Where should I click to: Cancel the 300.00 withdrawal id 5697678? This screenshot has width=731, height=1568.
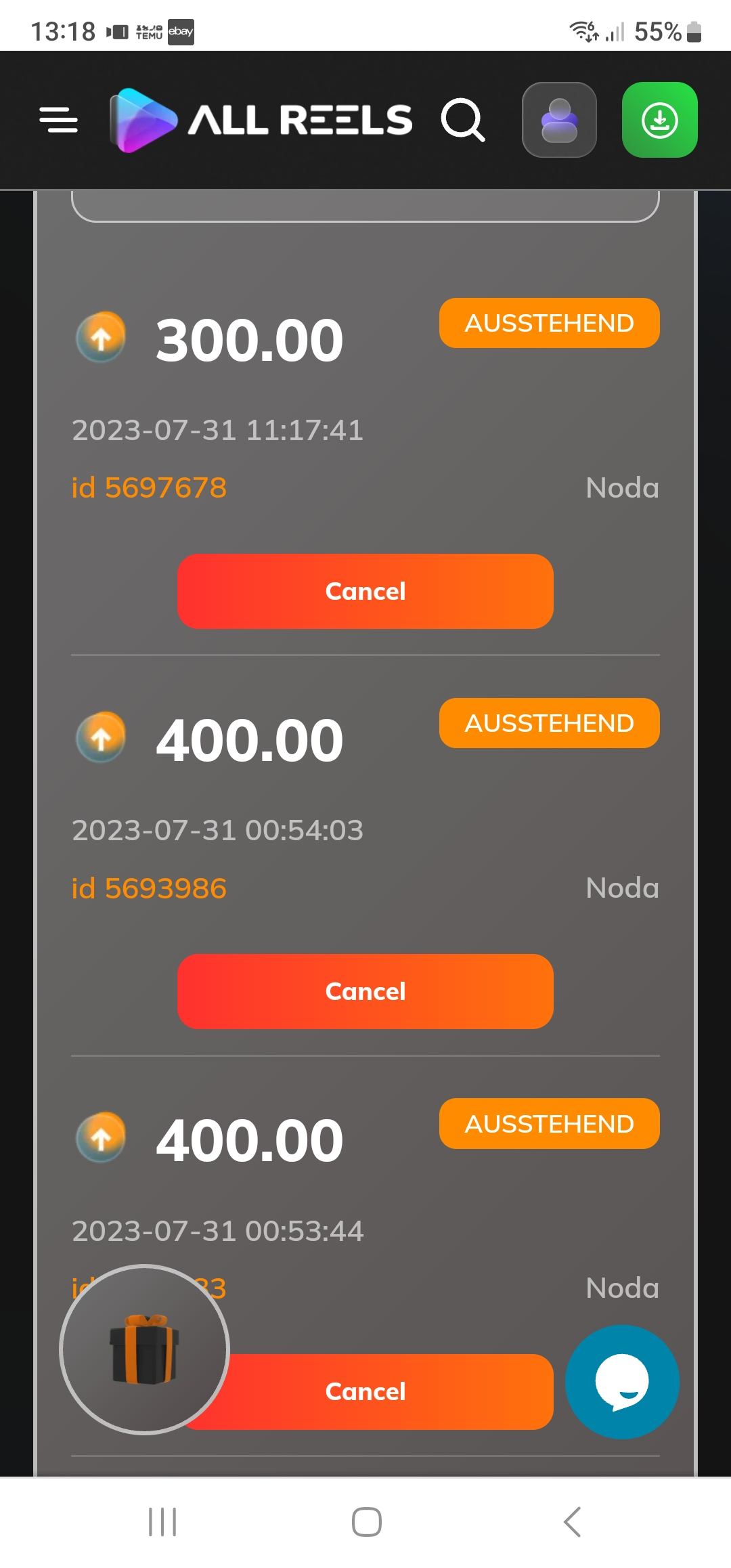pos(365,591)
